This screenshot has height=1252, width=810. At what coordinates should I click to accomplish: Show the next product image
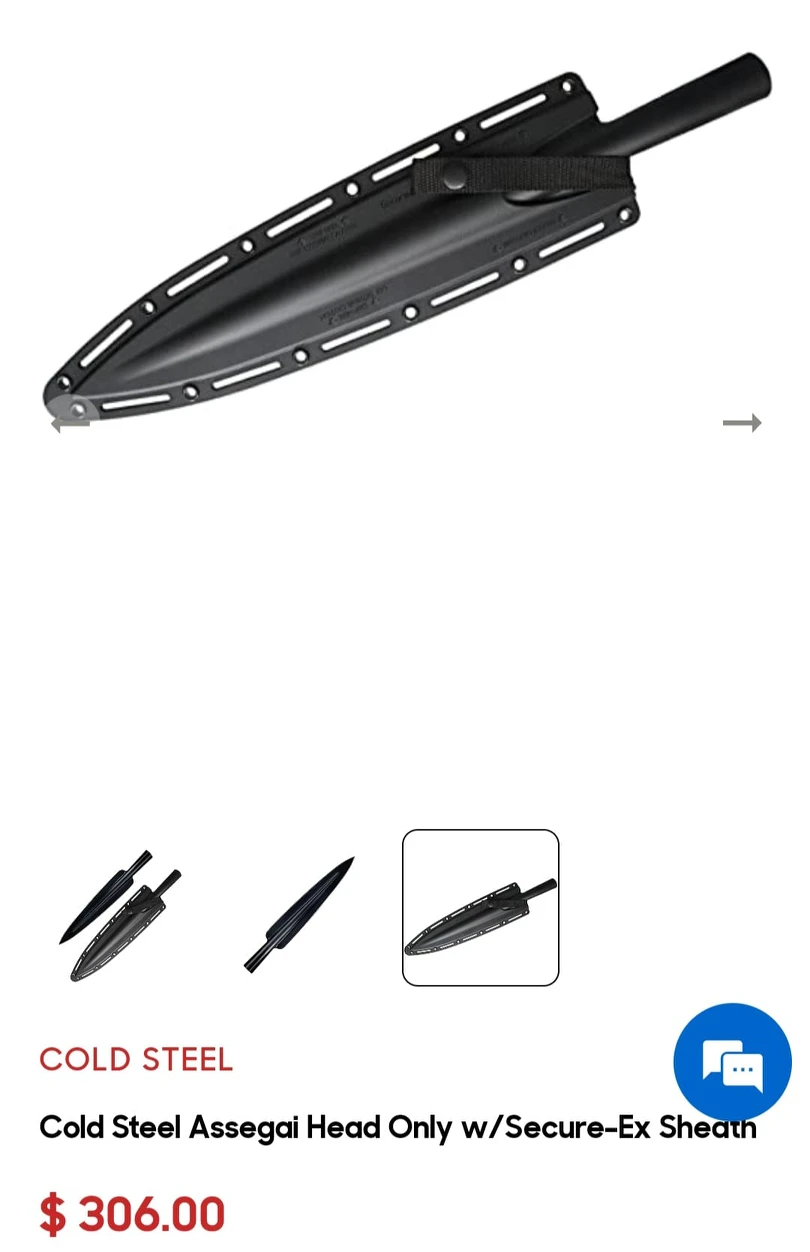point(742,423)
